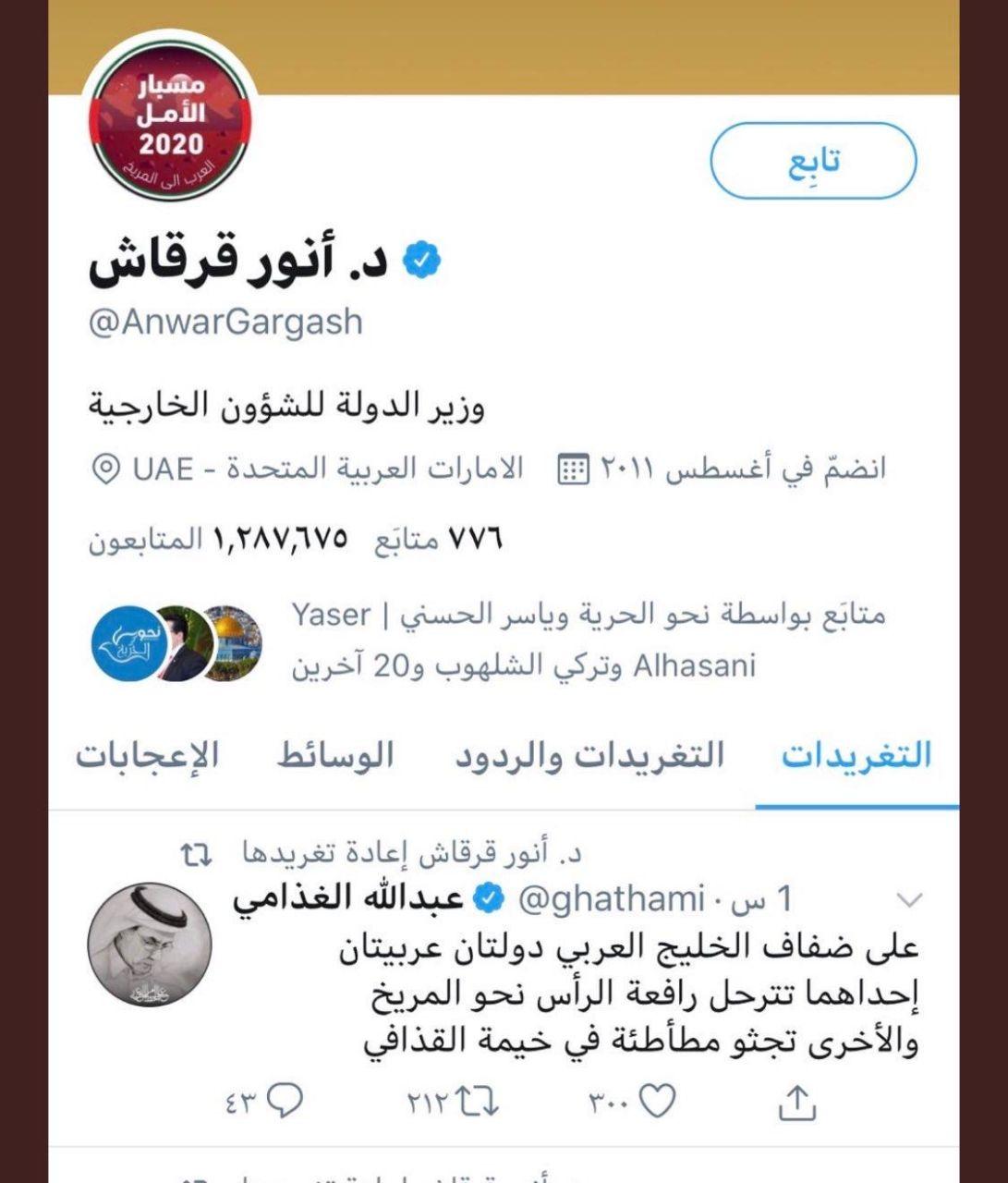The height and width of the screenshot is (1183, 1008).
Task: Switch to the الوسائط tab
Action: (x=335, y=756)
